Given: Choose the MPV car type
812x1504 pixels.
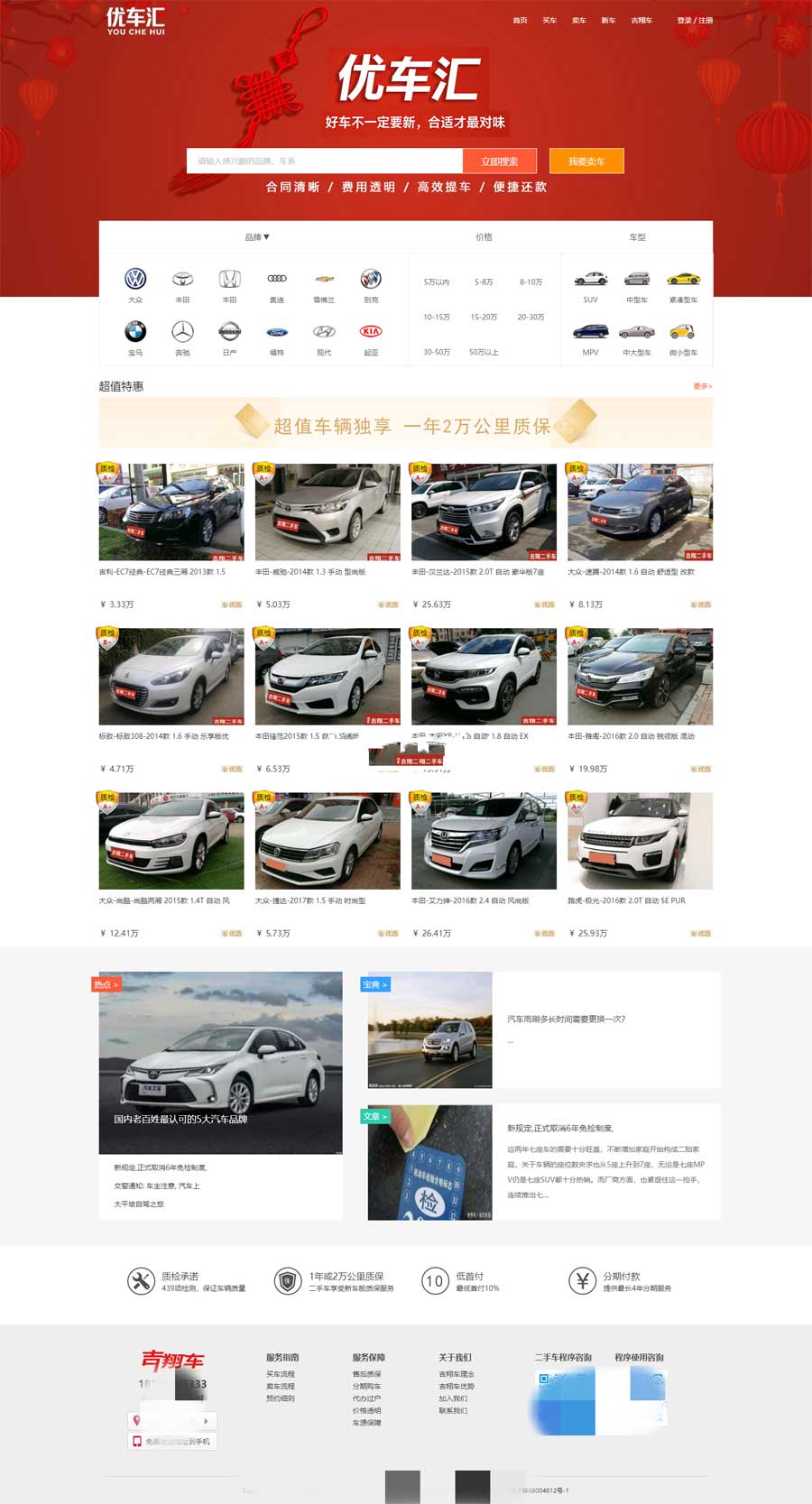Looking at the screenshot, I should [591, 337].
